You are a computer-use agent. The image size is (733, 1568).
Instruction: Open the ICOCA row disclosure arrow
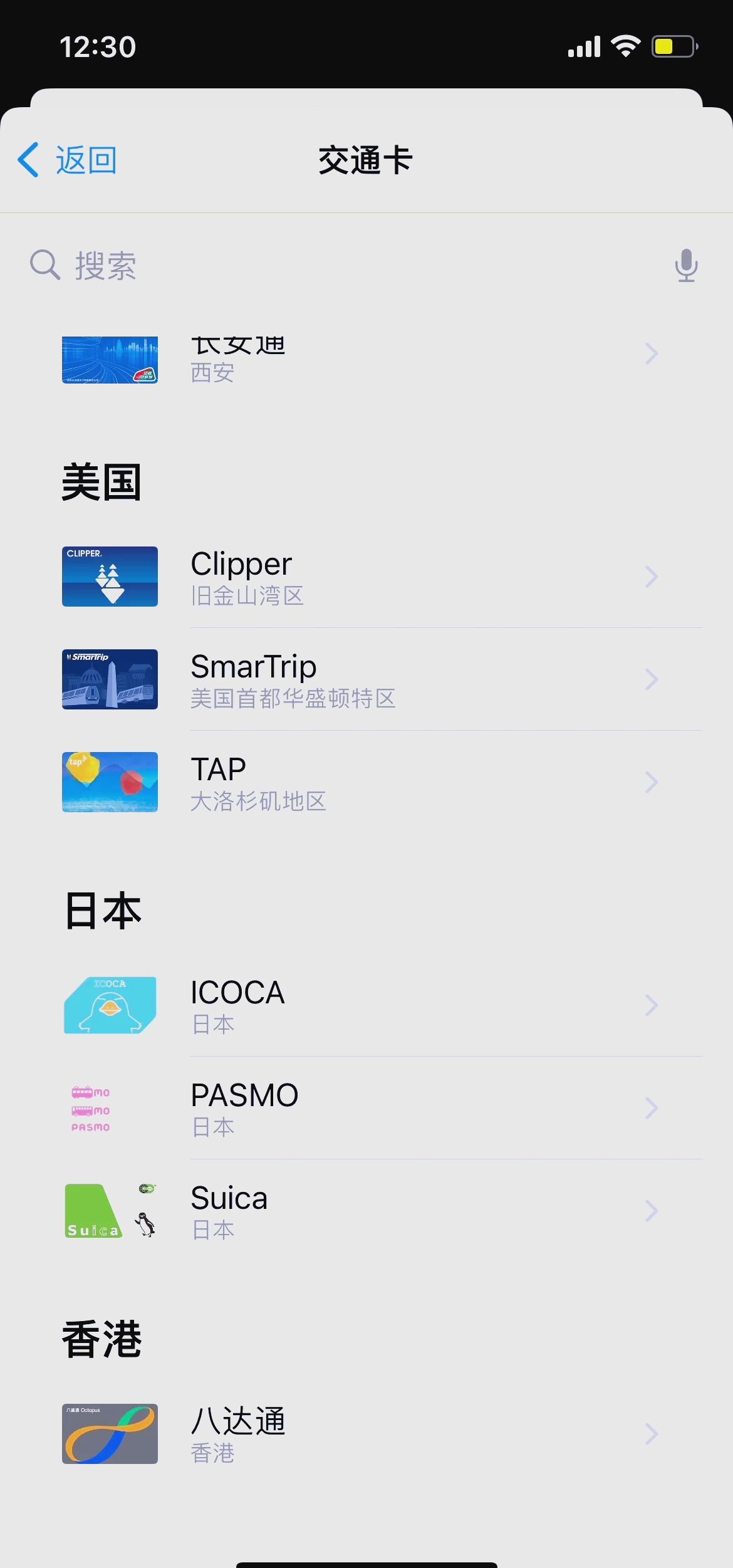coord(651,1005)
